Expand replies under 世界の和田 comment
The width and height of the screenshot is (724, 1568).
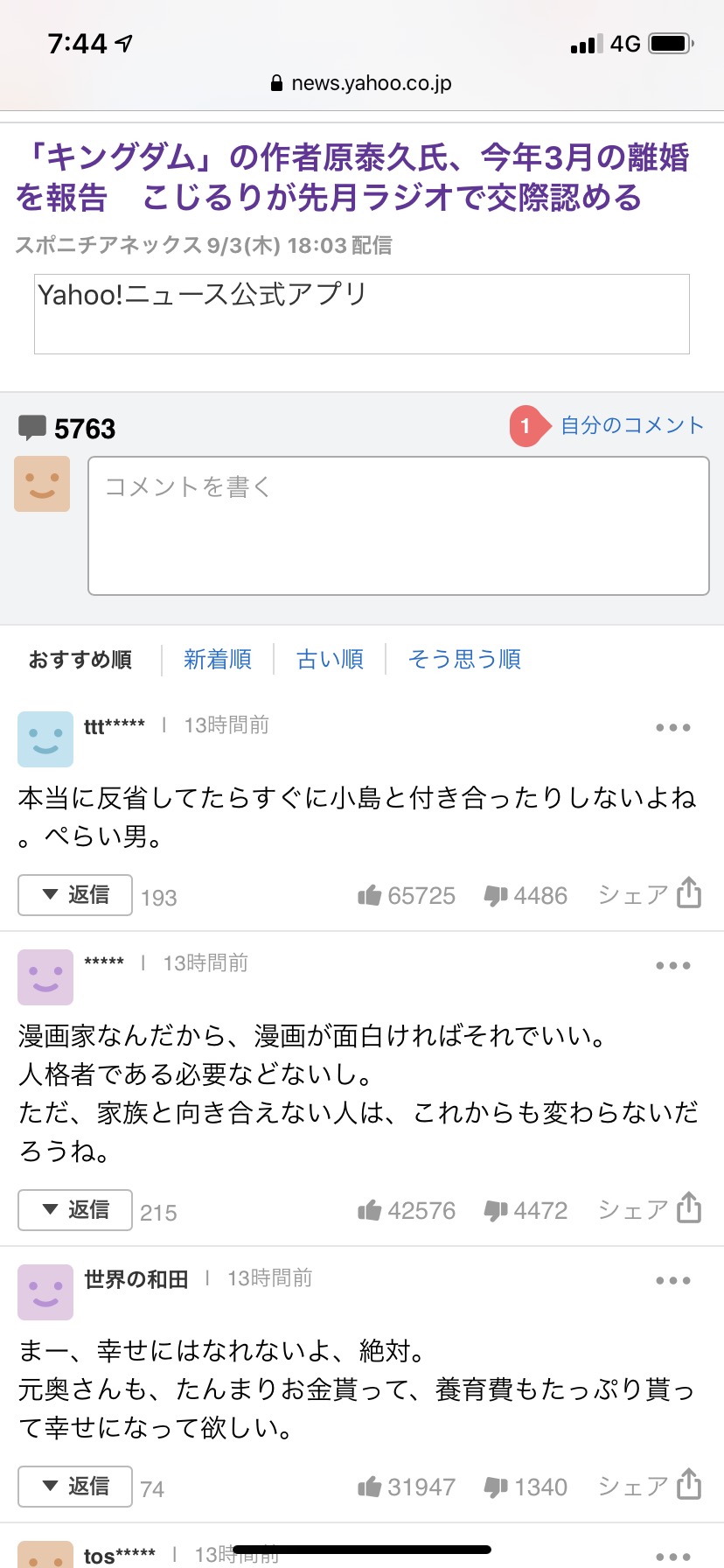[x=75, y=1487]
